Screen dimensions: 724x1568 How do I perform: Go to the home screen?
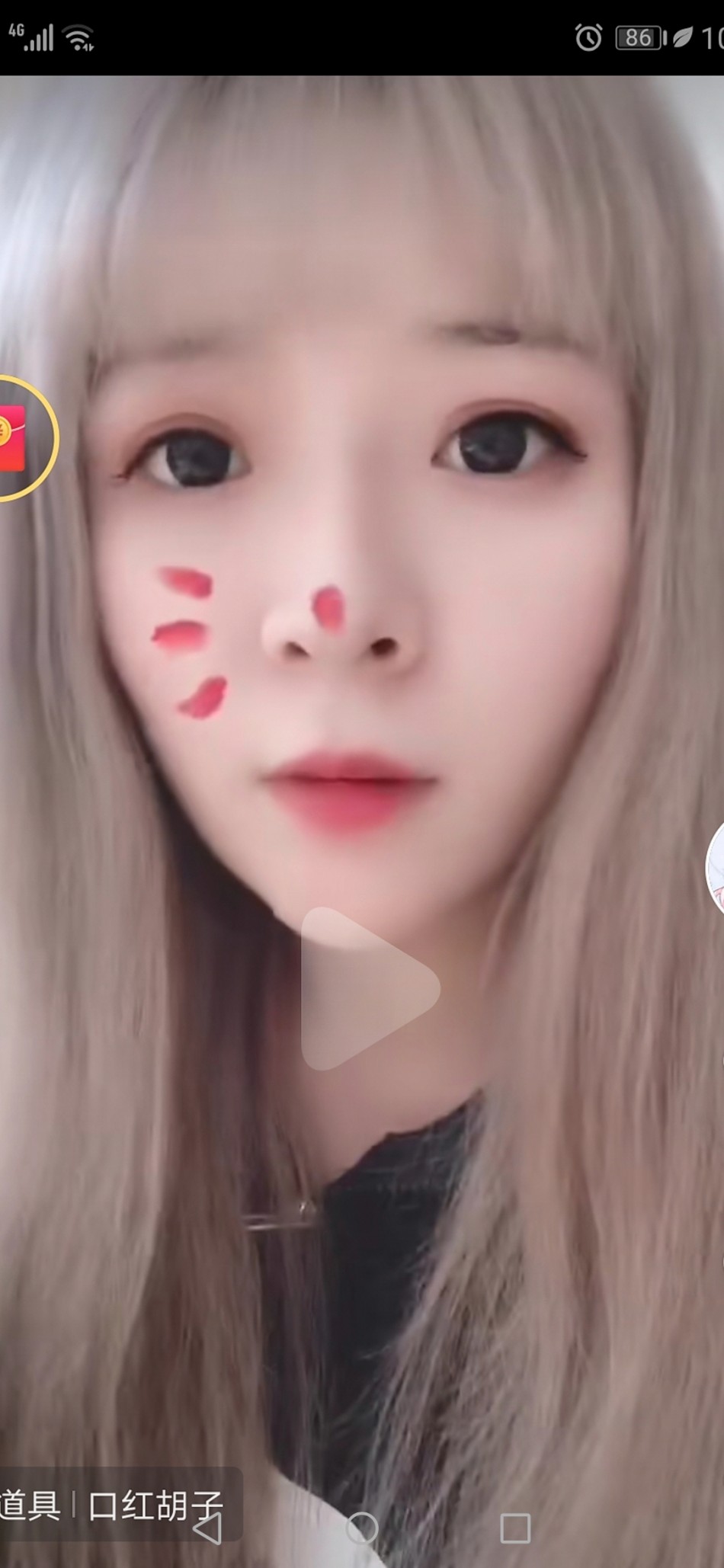(362, 1528)
